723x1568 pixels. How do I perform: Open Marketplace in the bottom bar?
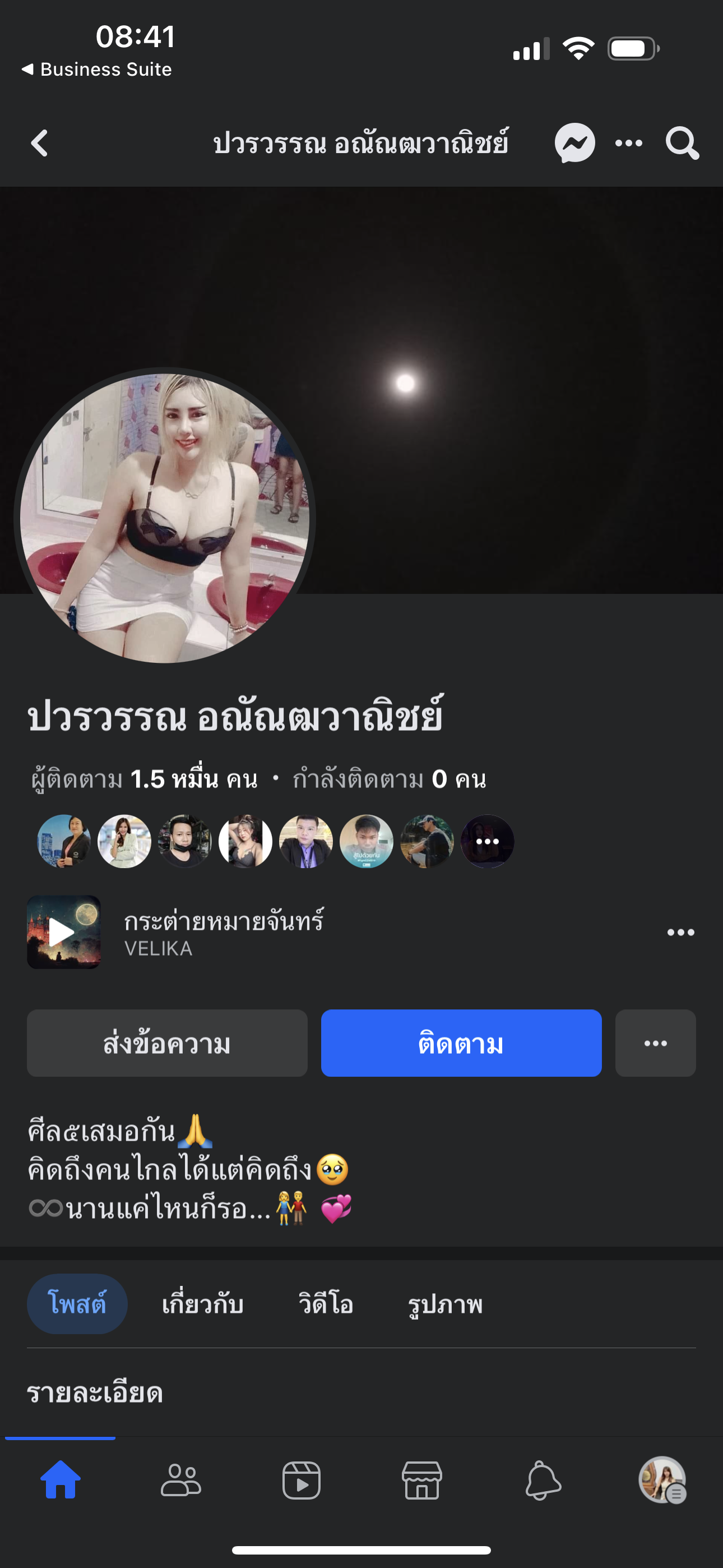point(421,1480)
